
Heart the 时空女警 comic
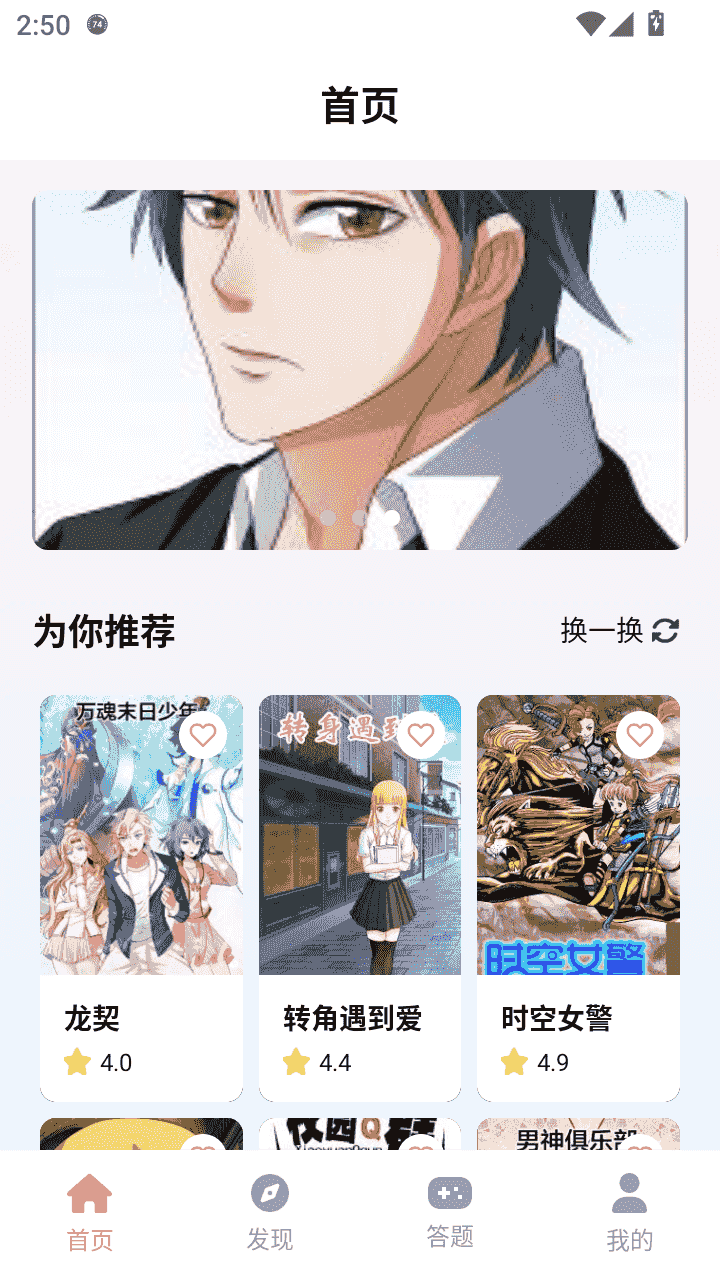pyautogui.click(x=639, y=736)
